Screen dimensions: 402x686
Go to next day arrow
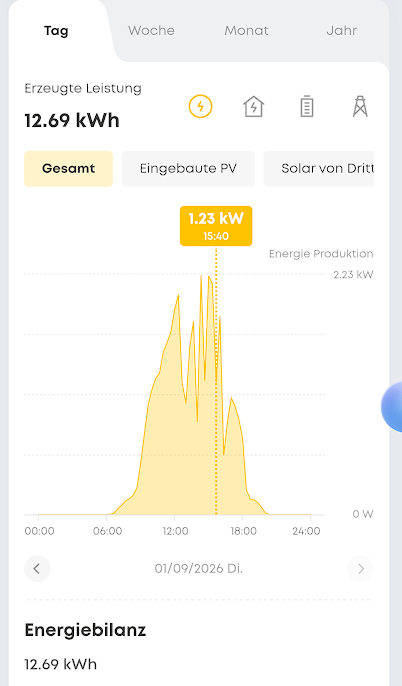coord(360,569)
